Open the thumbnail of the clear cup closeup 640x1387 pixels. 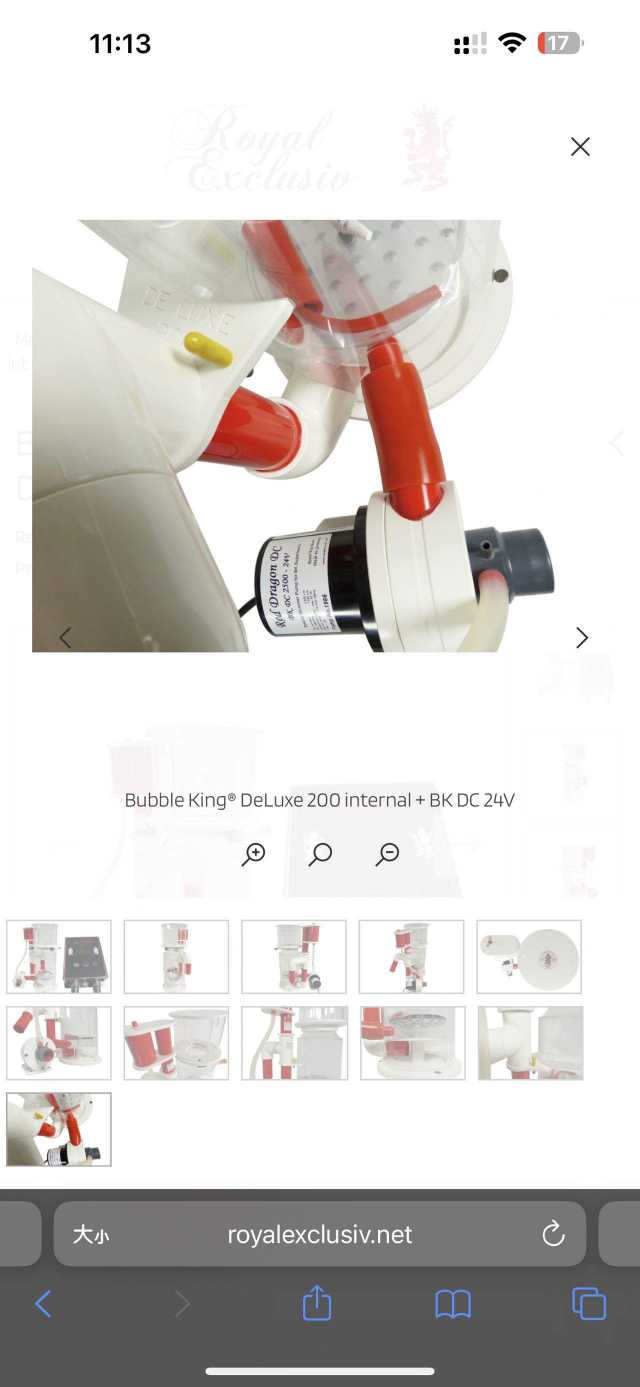176,1043
